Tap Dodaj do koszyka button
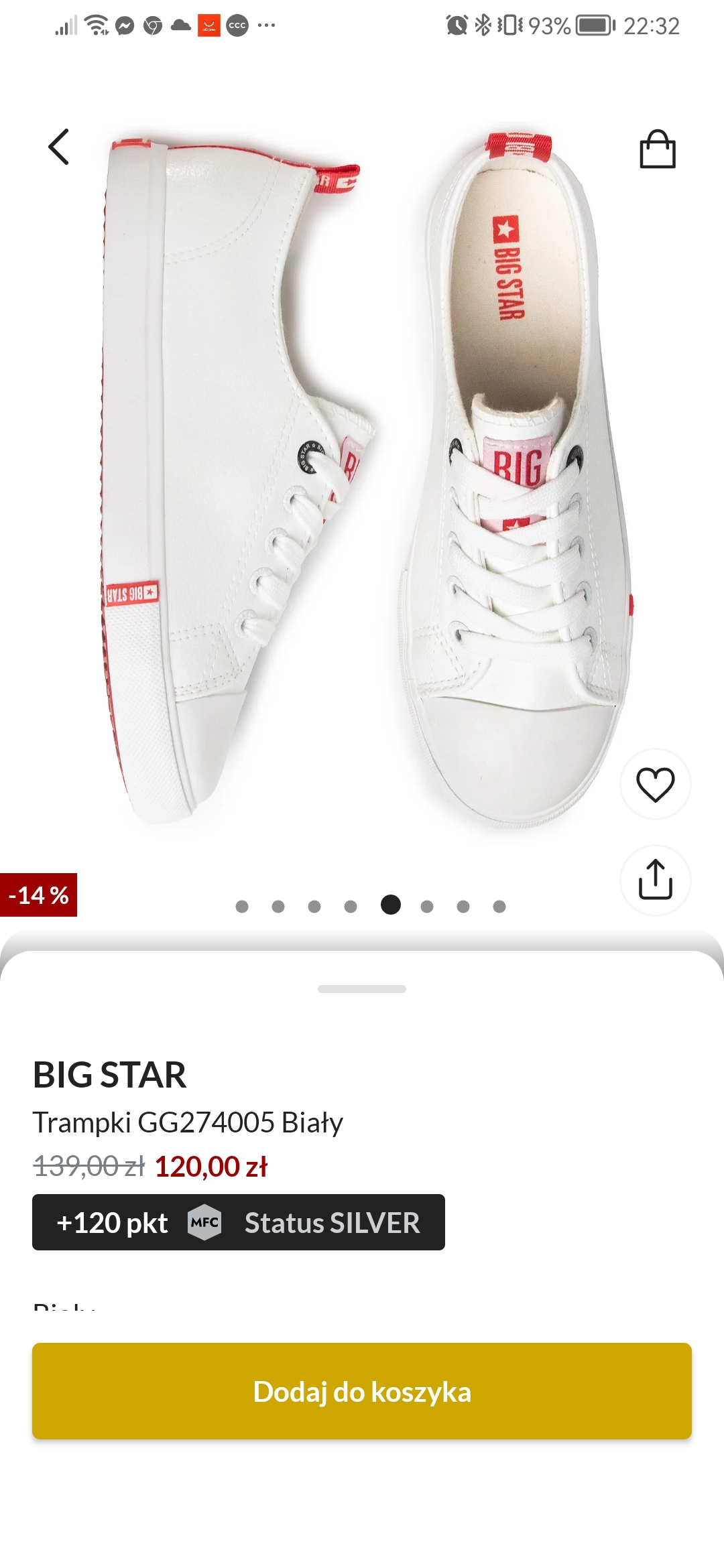The width and height of the screenshot is (724, 1568). [x=362, y=1391]
